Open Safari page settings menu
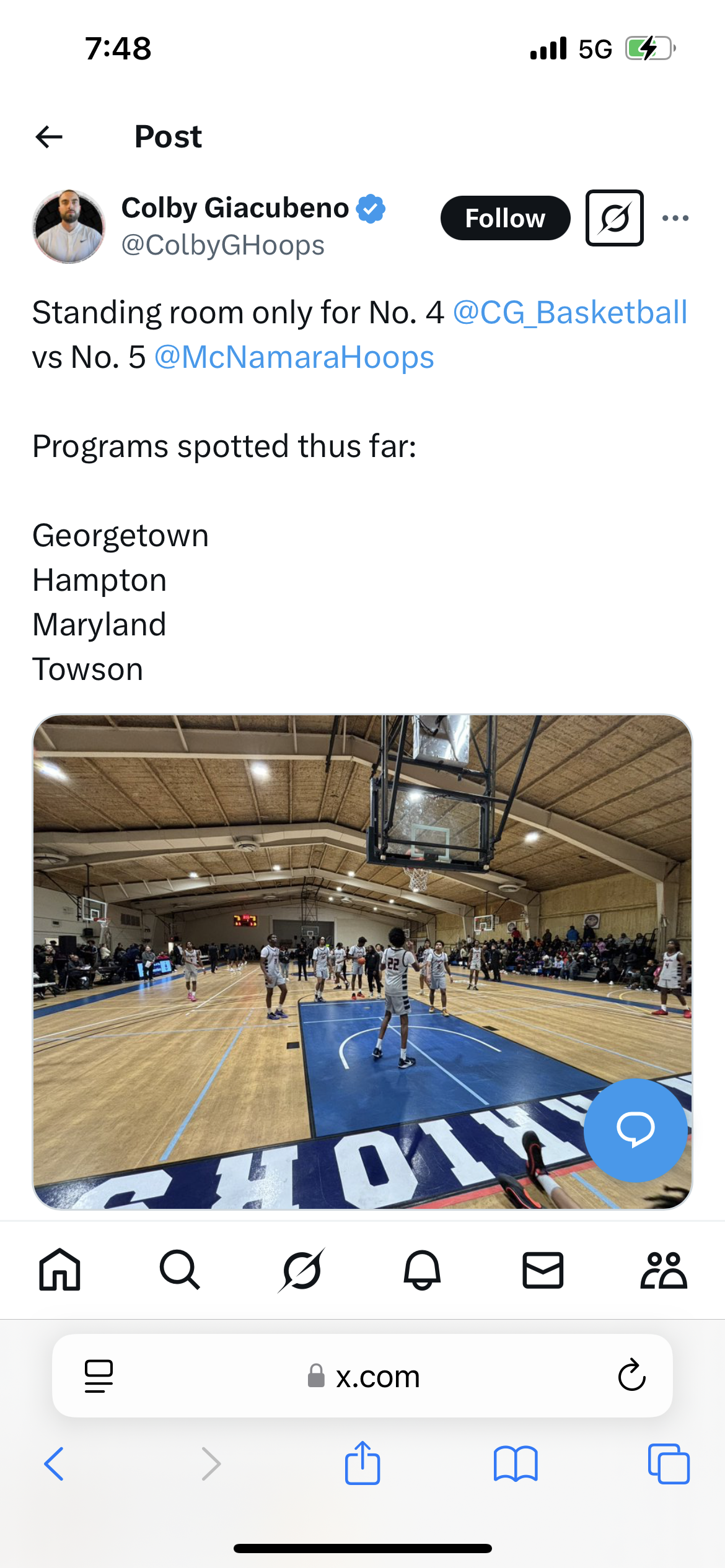This screenshot has height=1568, width=725. pos(99,1376)
